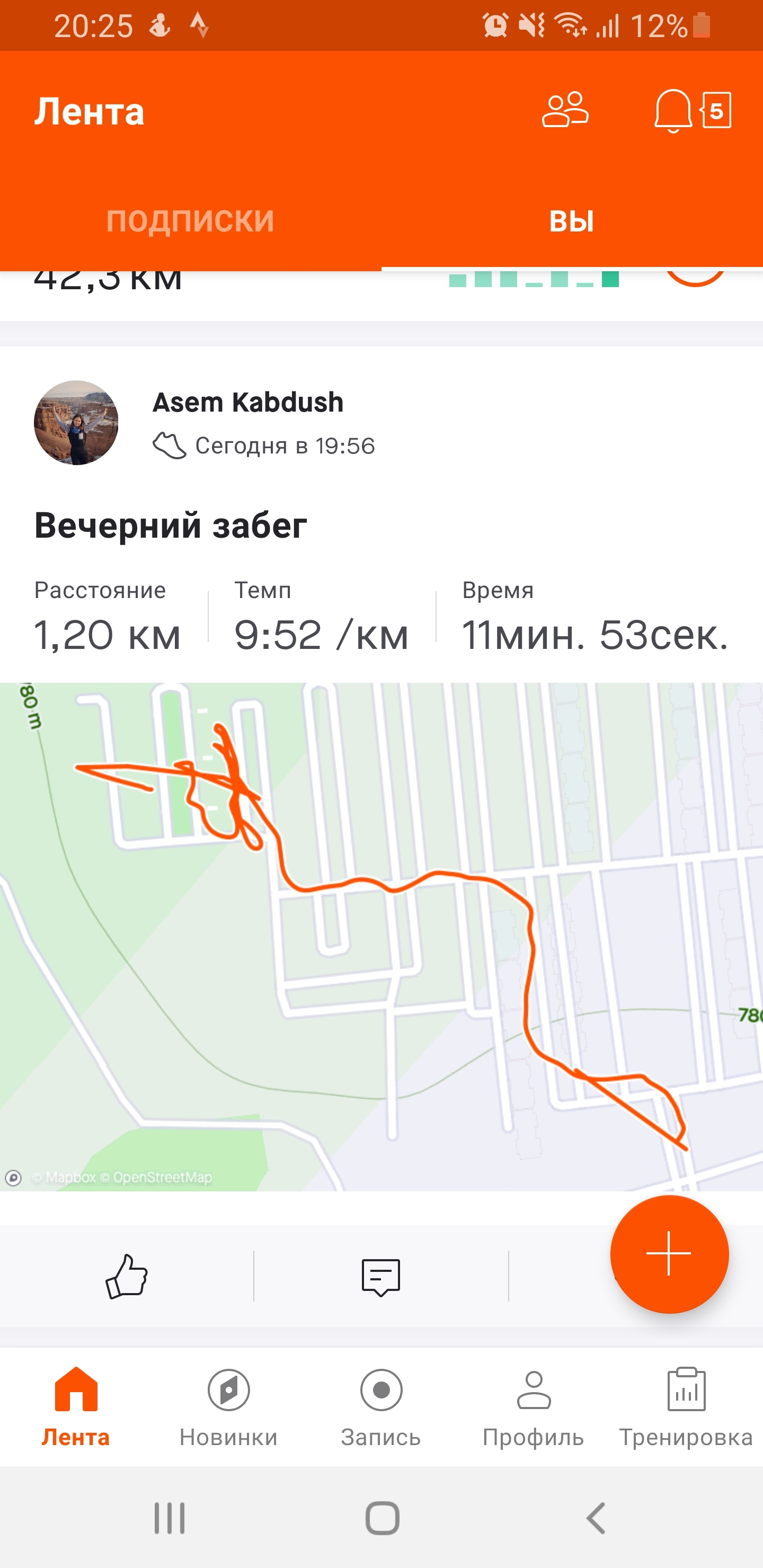Image resolution: width=763 pixels, height=1568 pixels.
Task: Comment on the Вечерний забег run
Action: [380, 1277]
